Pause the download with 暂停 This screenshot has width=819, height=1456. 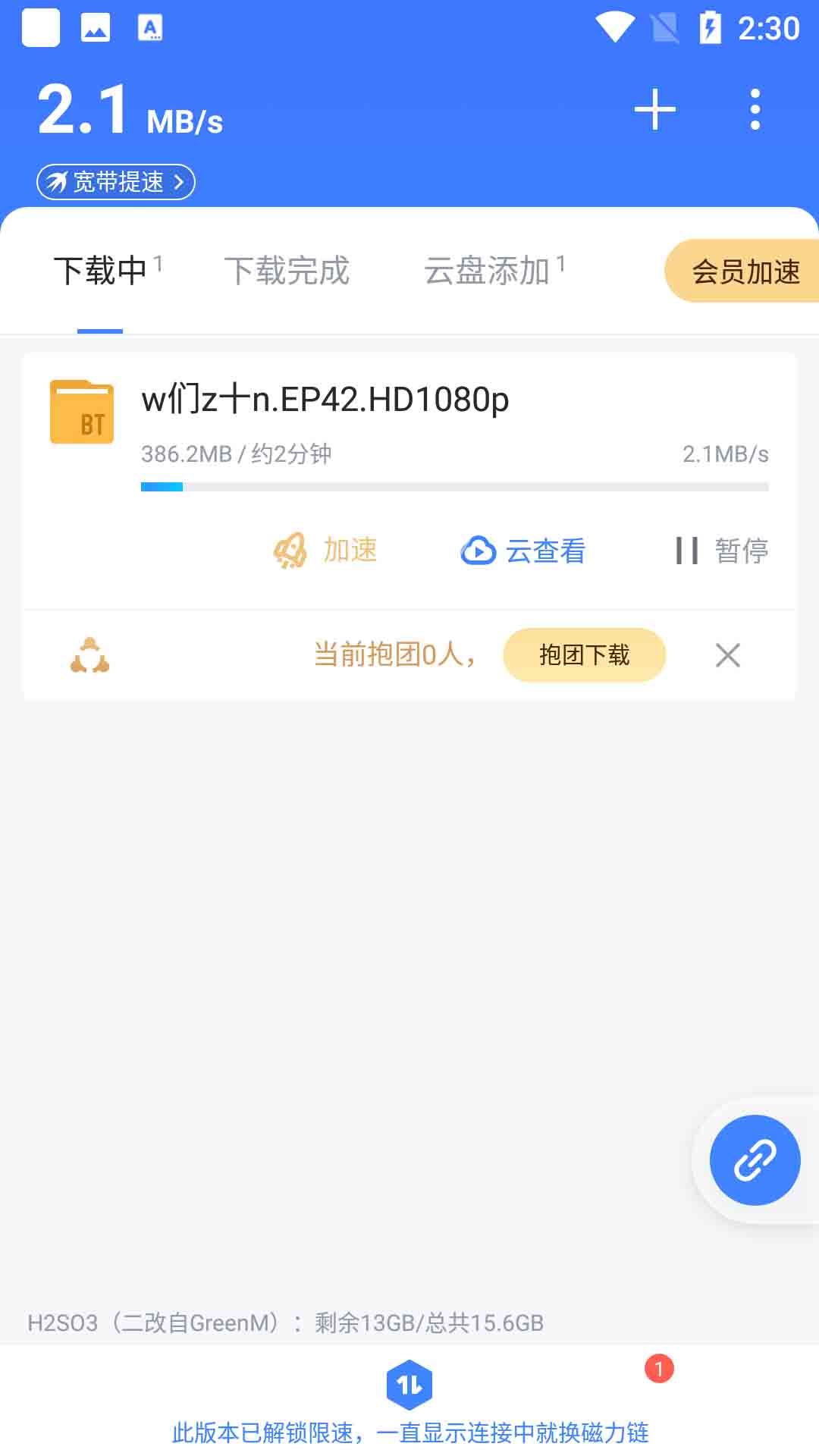click(722, 551)
